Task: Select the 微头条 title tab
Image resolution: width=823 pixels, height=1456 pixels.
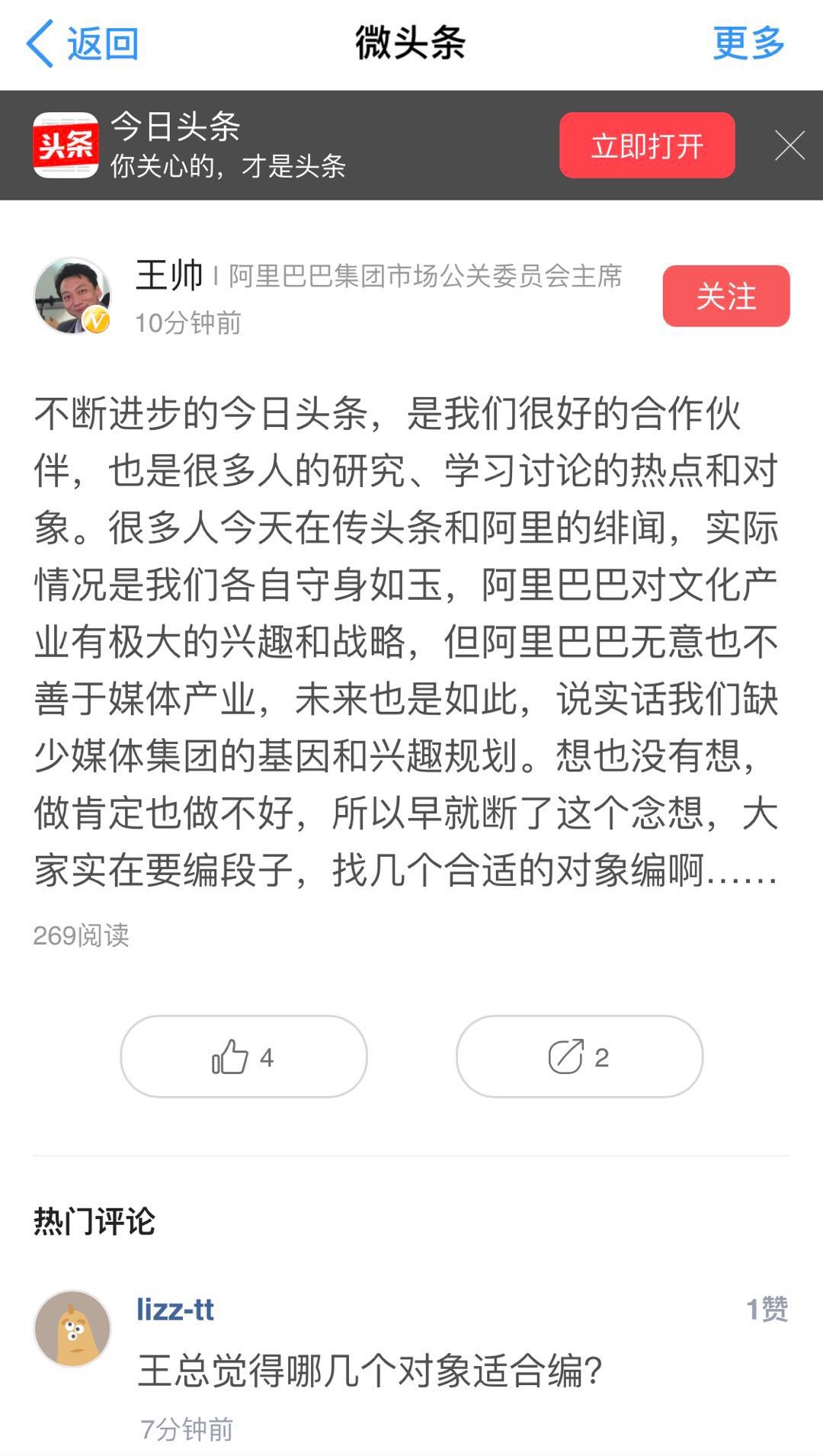Action: [x=411, y=43]
